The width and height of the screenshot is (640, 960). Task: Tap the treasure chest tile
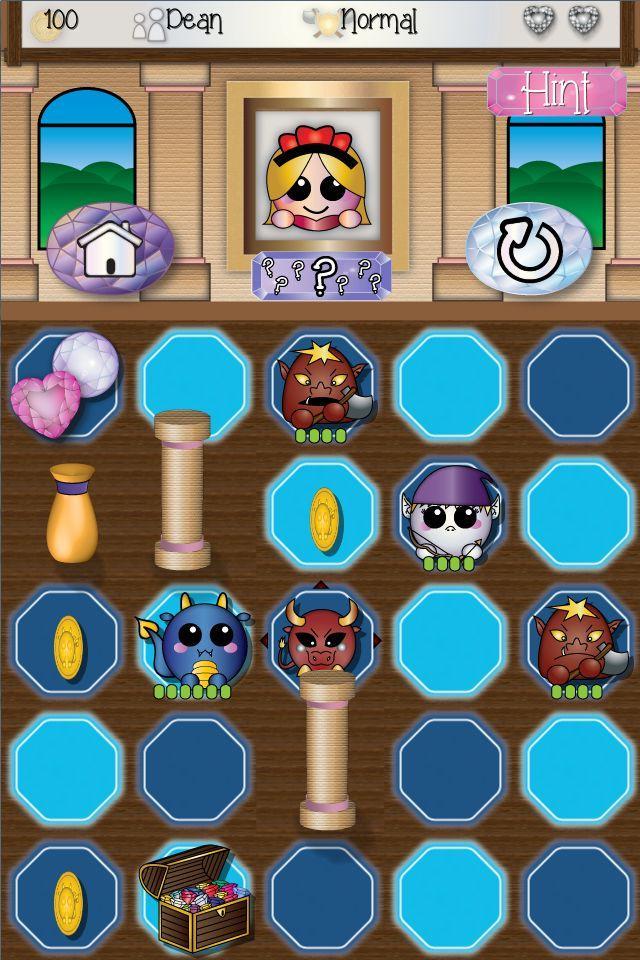click(194, 898)
